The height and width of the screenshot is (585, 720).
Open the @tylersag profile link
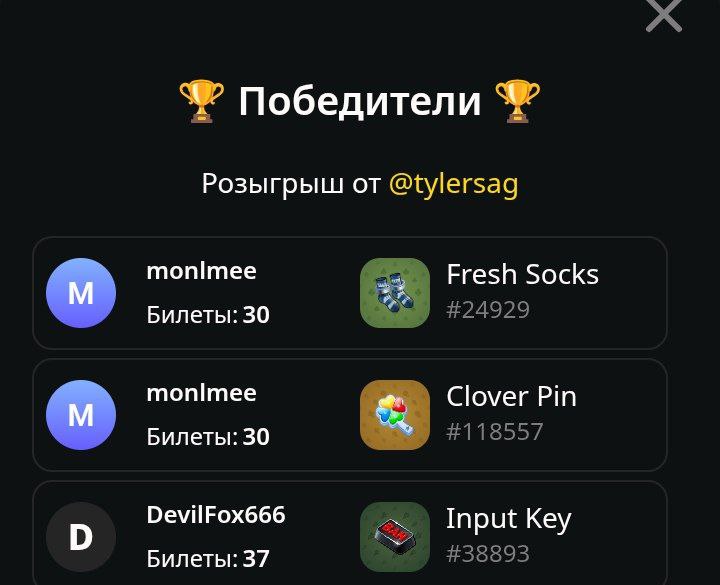453,184
